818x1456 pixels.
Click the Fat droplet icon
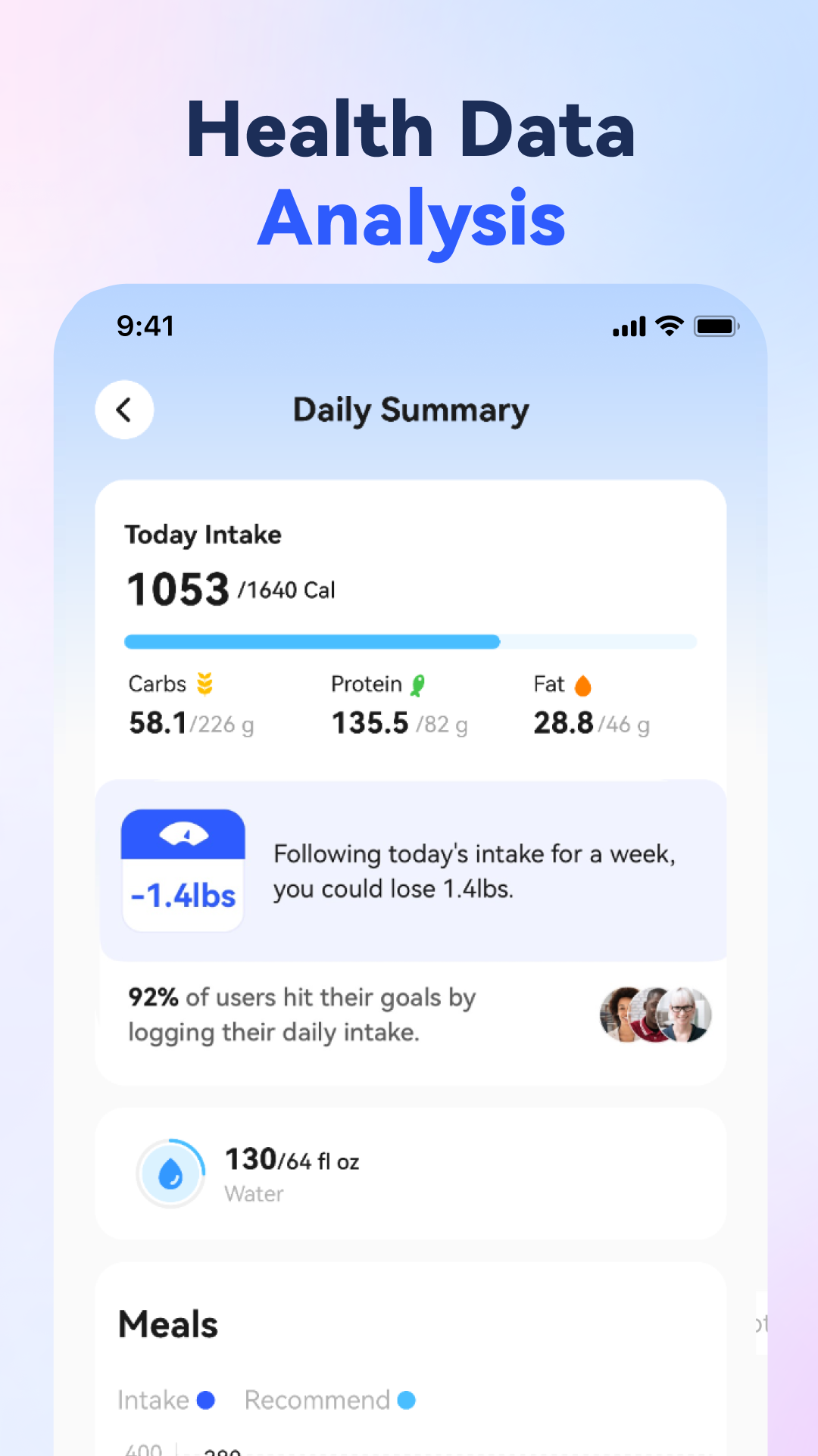point(582,684)
